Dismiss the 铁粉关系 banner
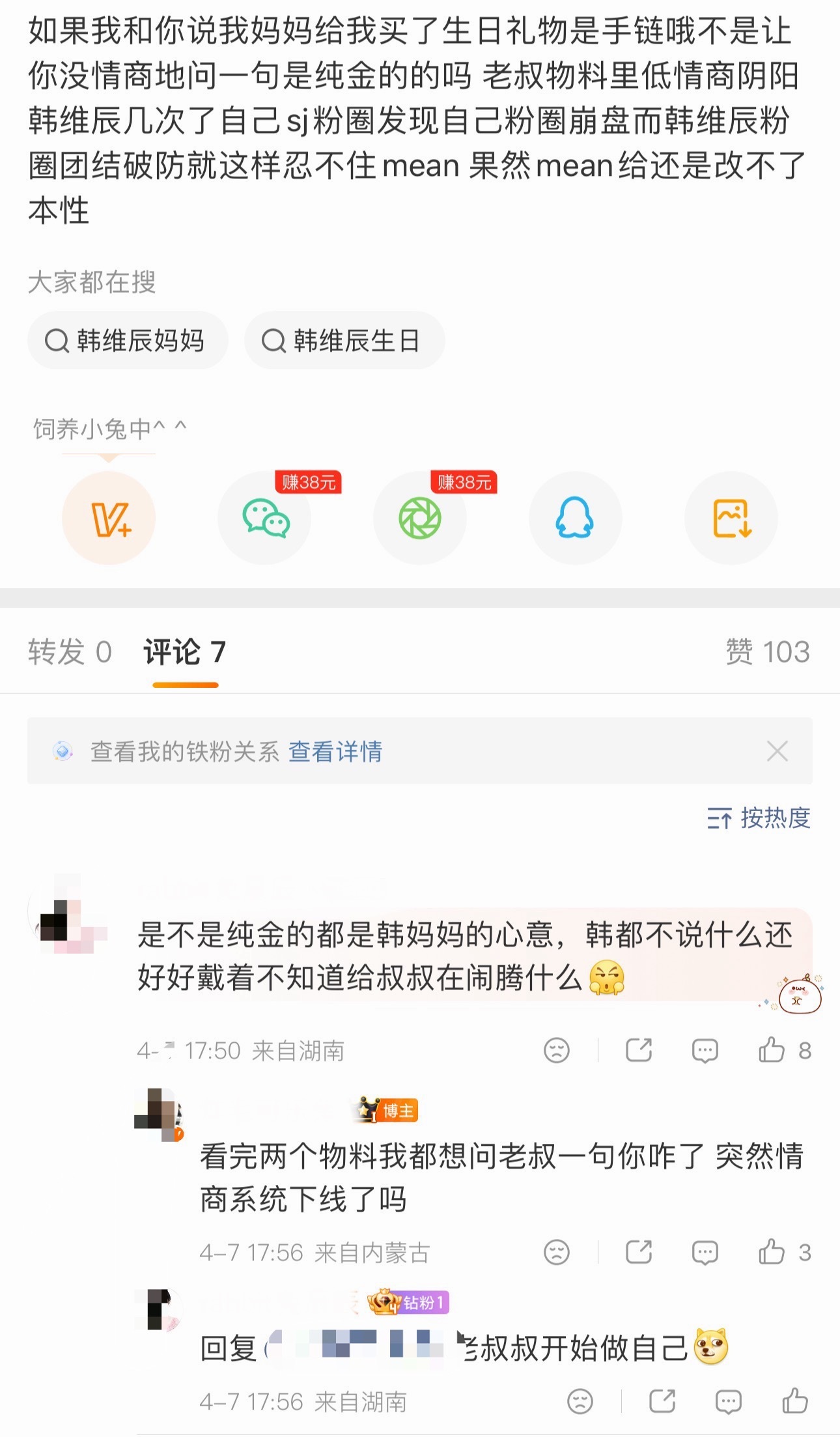The image size is (840, 1437). click(x=777, y=752)
